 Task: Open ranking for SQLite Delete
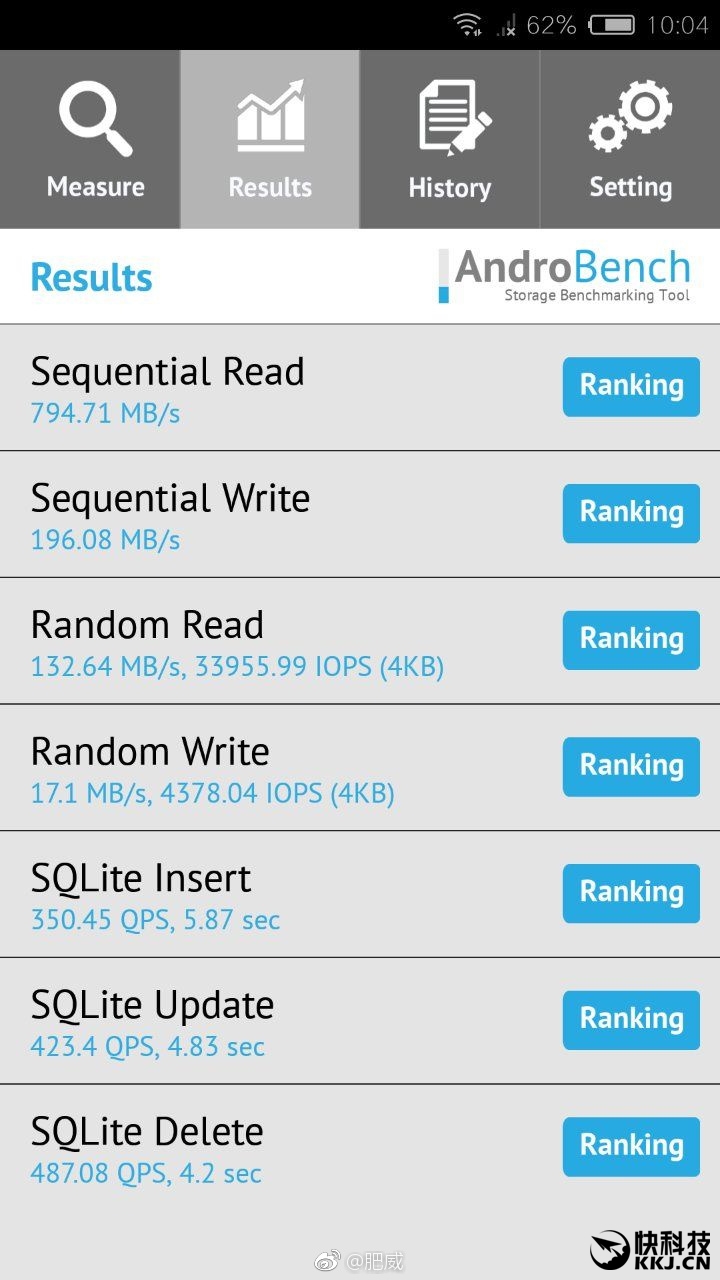[631, 1146]
